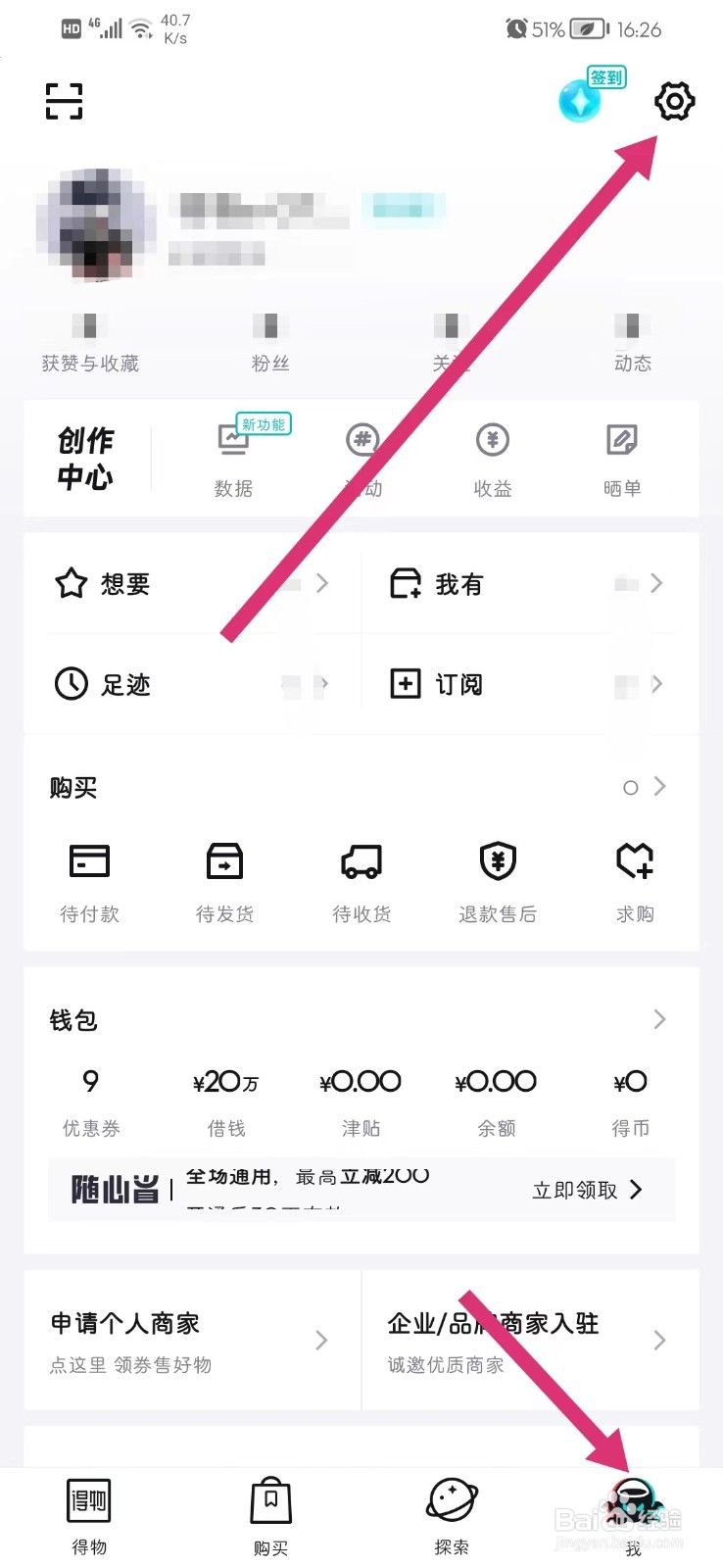Open 我有 with its arrow
This screenshot has height=1568, width=723.
[x=656, y=583]
